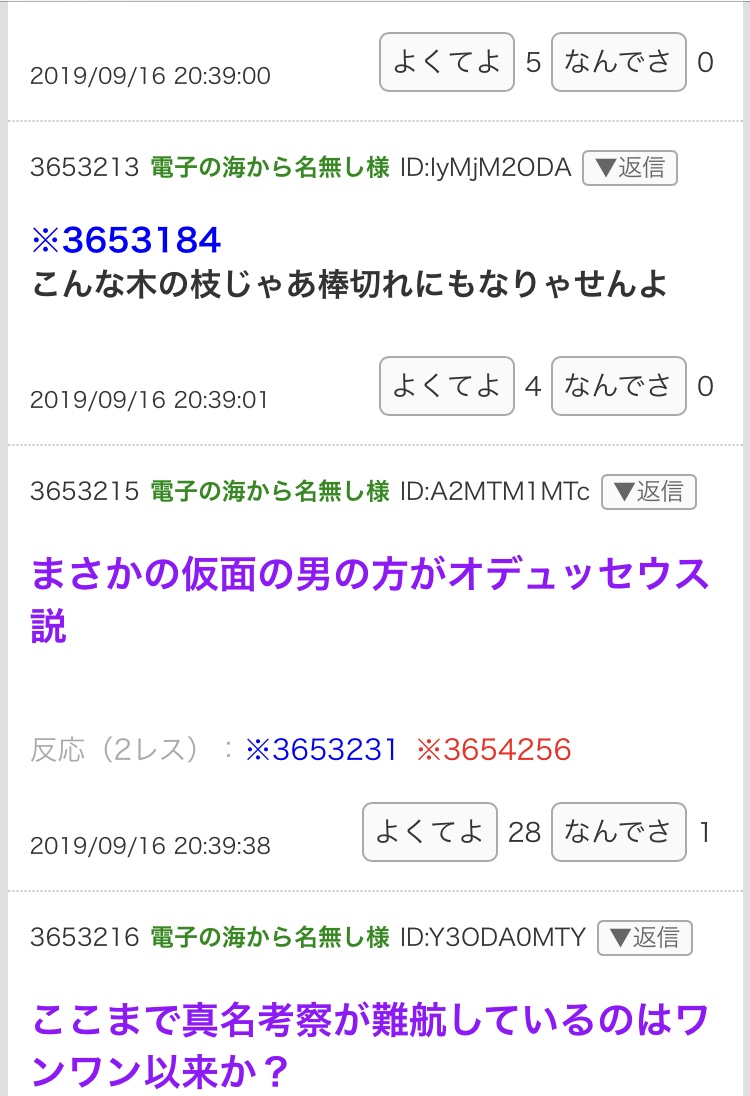Open the ※3653184 quoted comment link
This screenshot has width=750, height=1096.
tap(126, 240)
